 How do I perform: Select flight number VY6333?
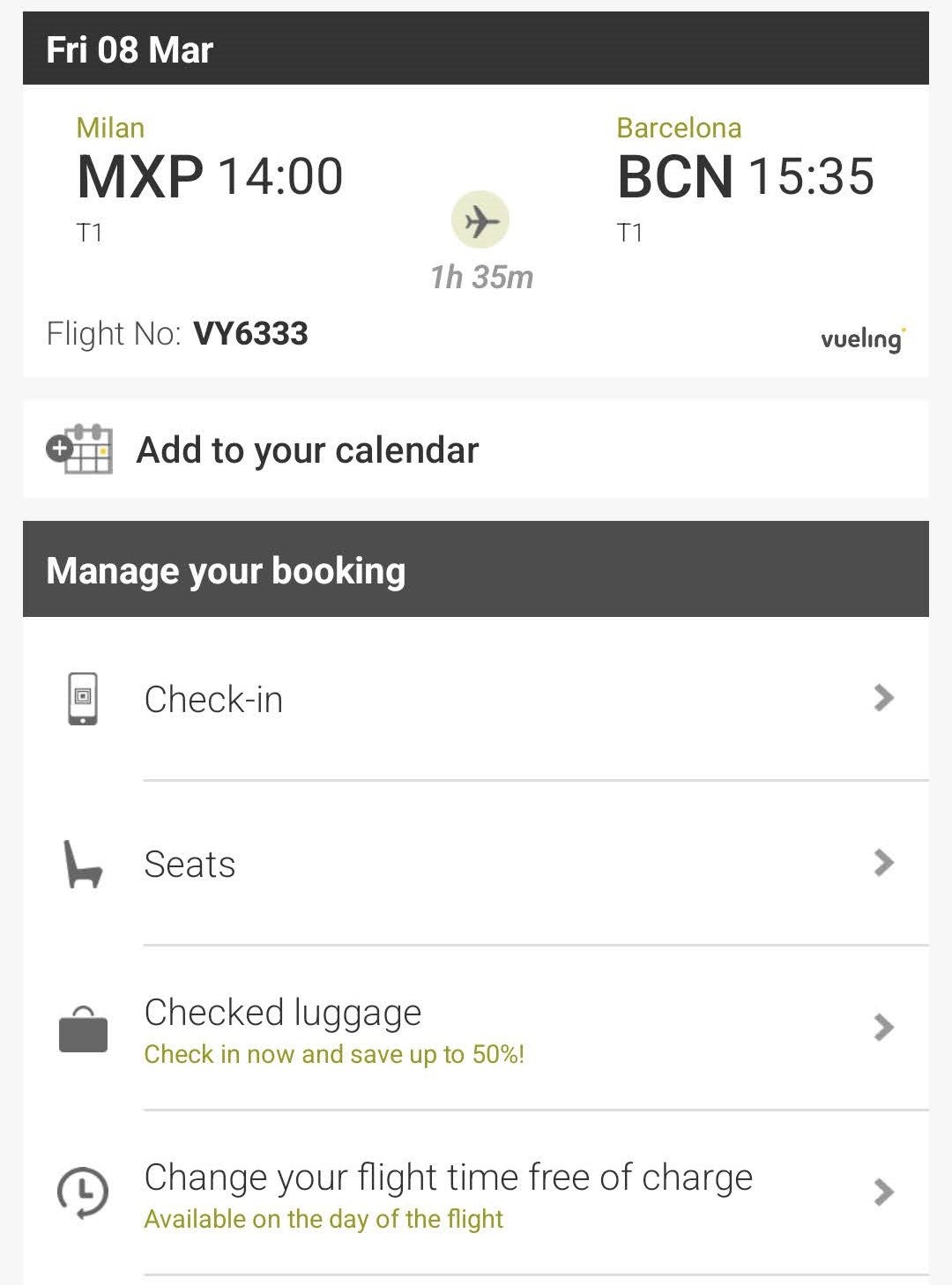(x=249, y=334)
